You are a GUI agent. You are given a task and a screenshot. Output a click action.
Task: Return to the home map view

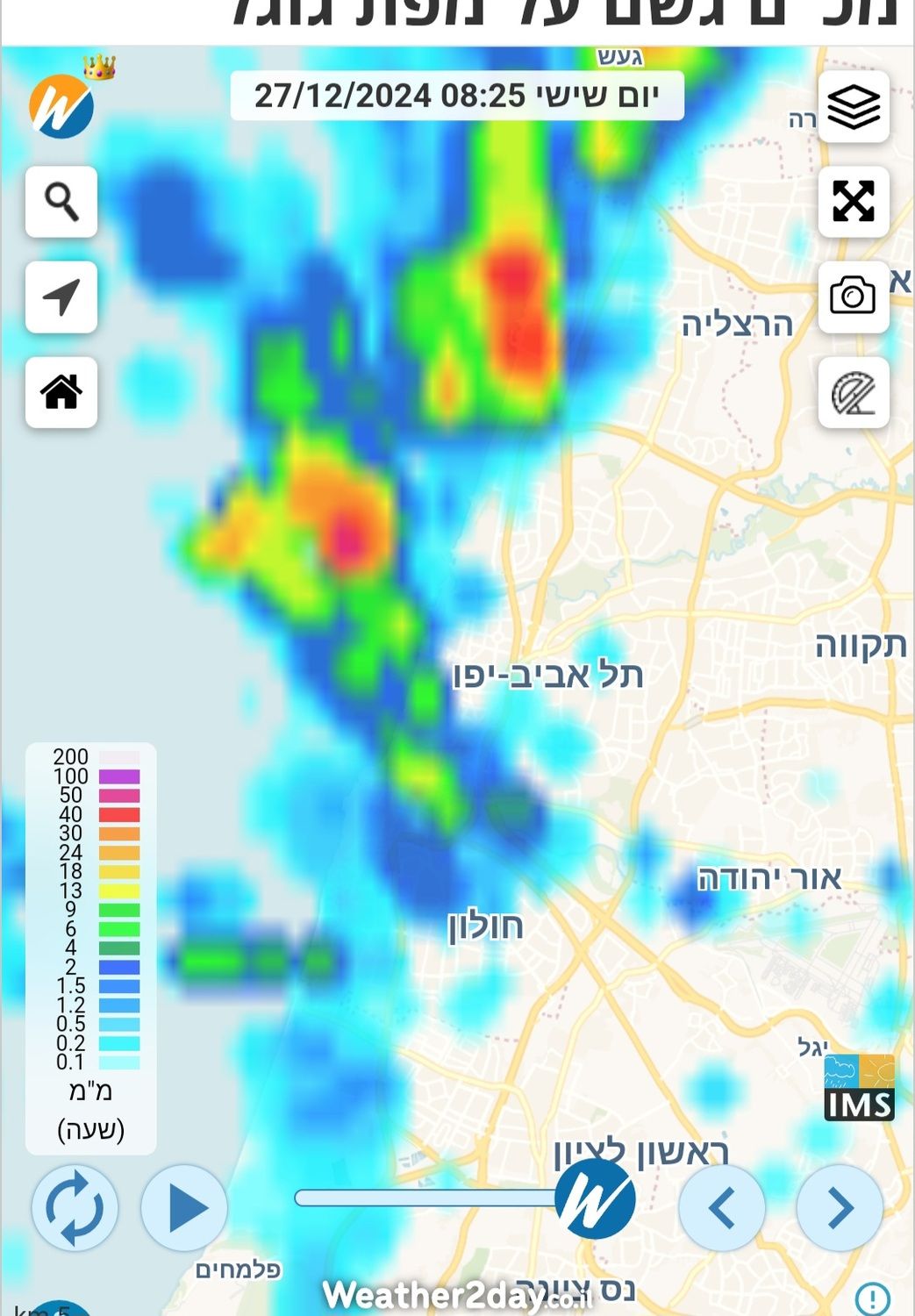(x=61, y=392)
